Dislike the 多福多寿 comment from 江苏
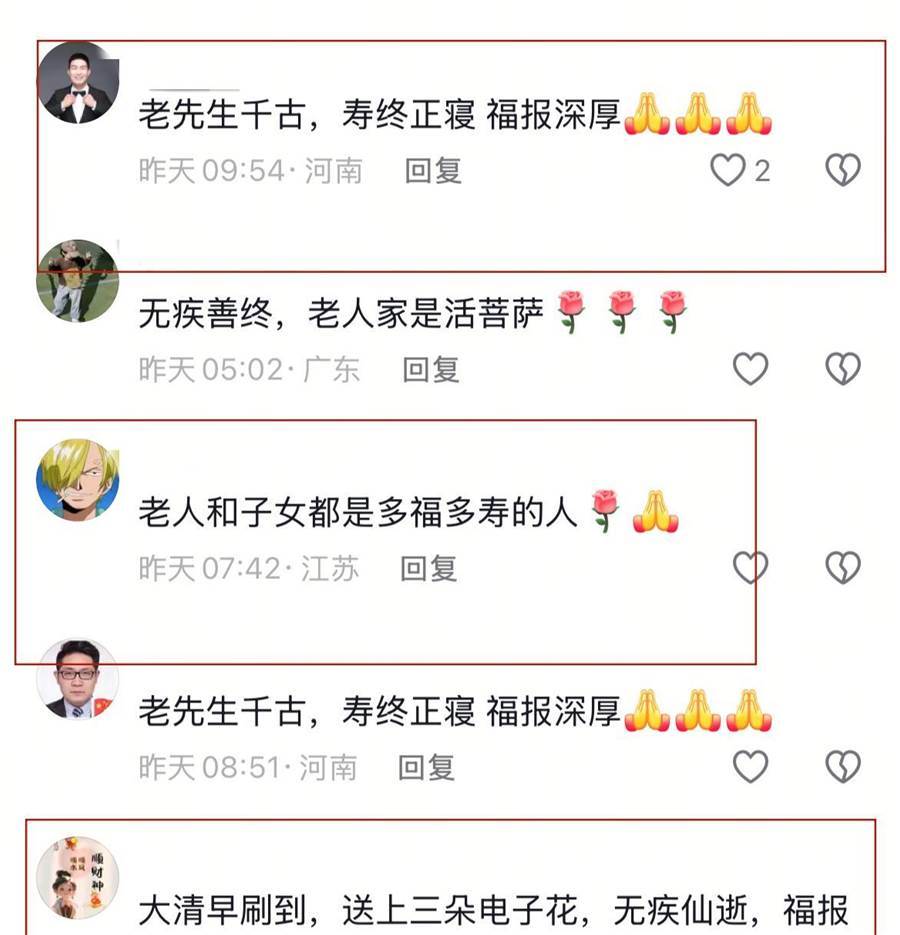Image resolution: width=900 pixels, height=935 pixels. 842,568
